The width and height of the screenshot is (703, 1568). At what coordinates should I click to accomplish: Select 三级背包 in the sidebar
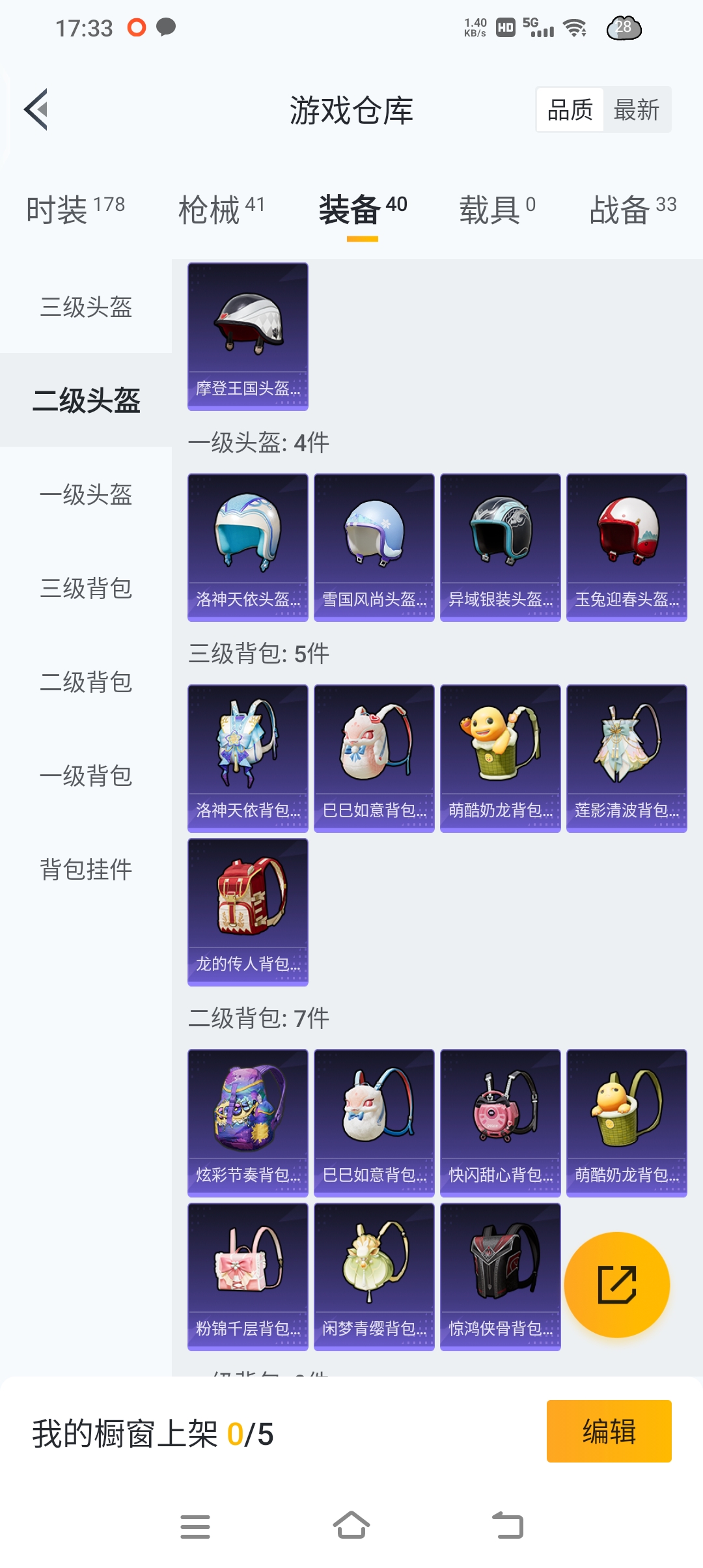tap(86, 588)
